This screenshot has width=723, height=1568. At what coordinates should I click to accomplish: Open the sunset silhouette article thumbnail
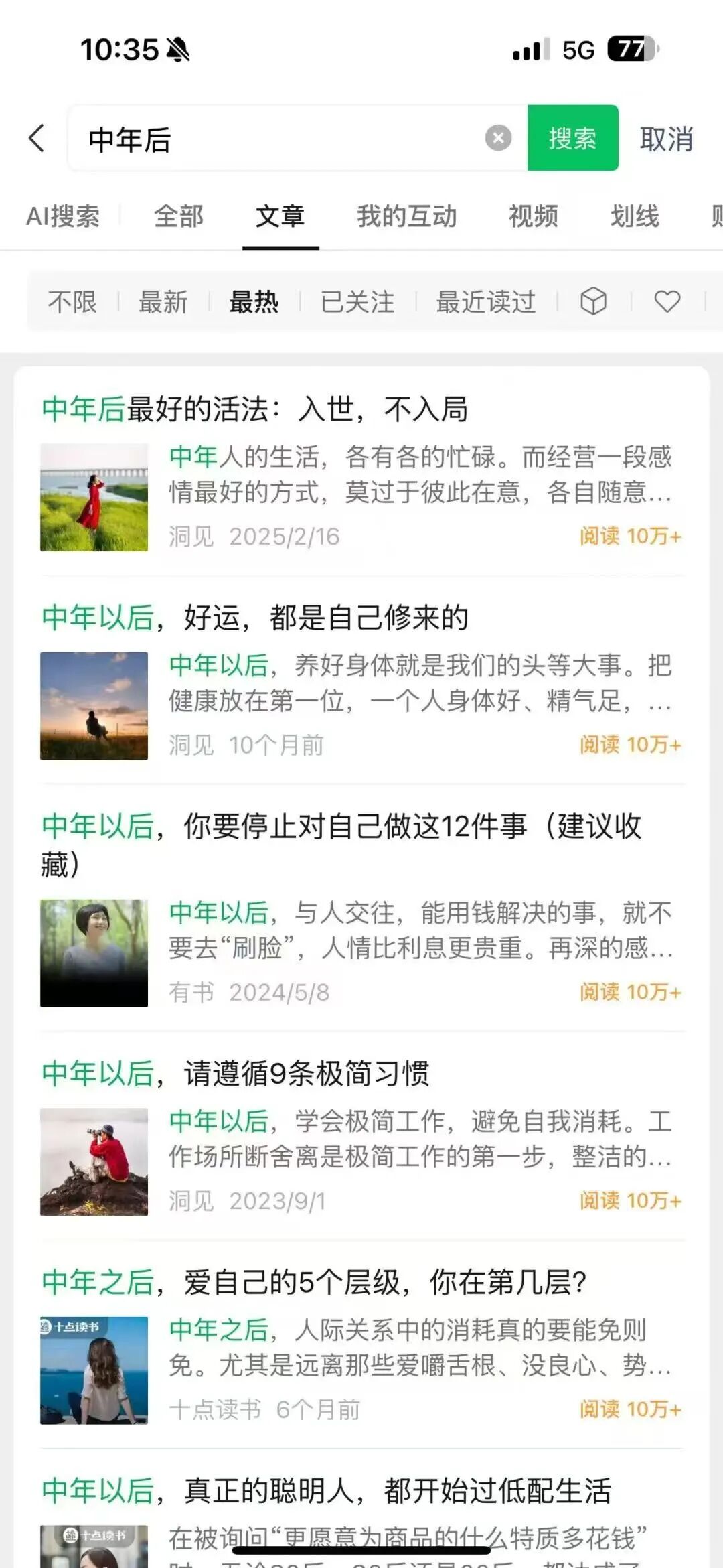click(93, 705)
